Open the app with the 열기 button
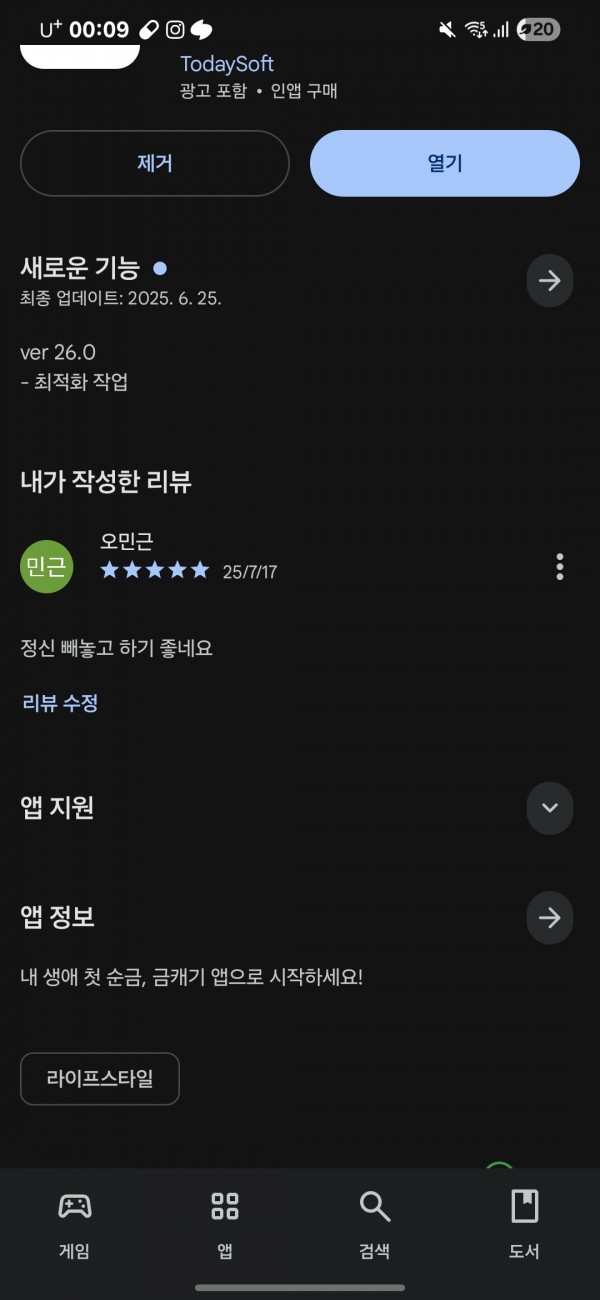 [445, 163]
